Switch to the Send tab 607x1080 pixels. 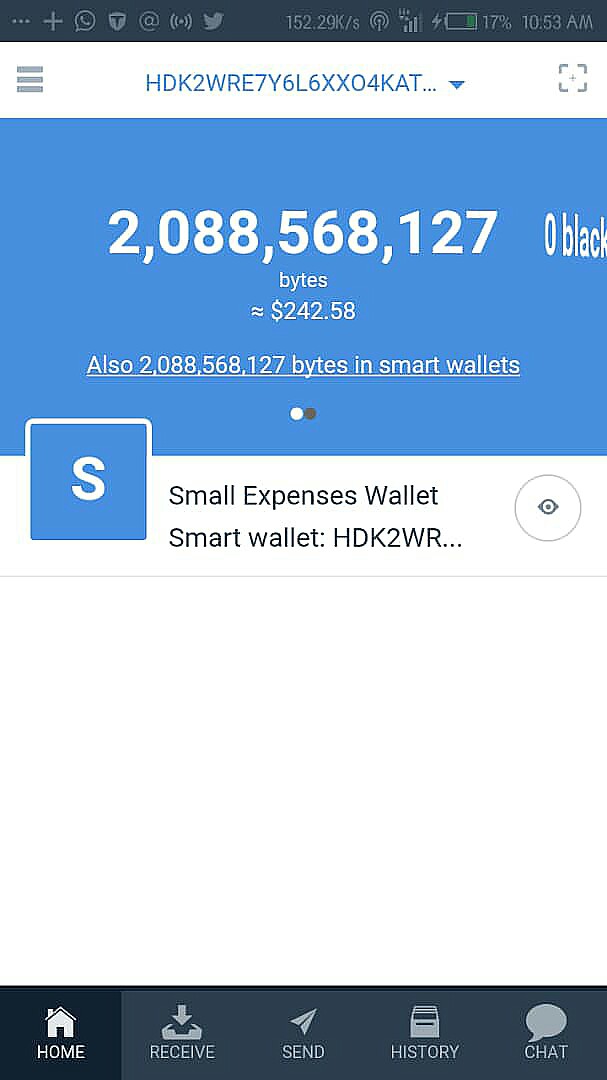(303, 1034)
